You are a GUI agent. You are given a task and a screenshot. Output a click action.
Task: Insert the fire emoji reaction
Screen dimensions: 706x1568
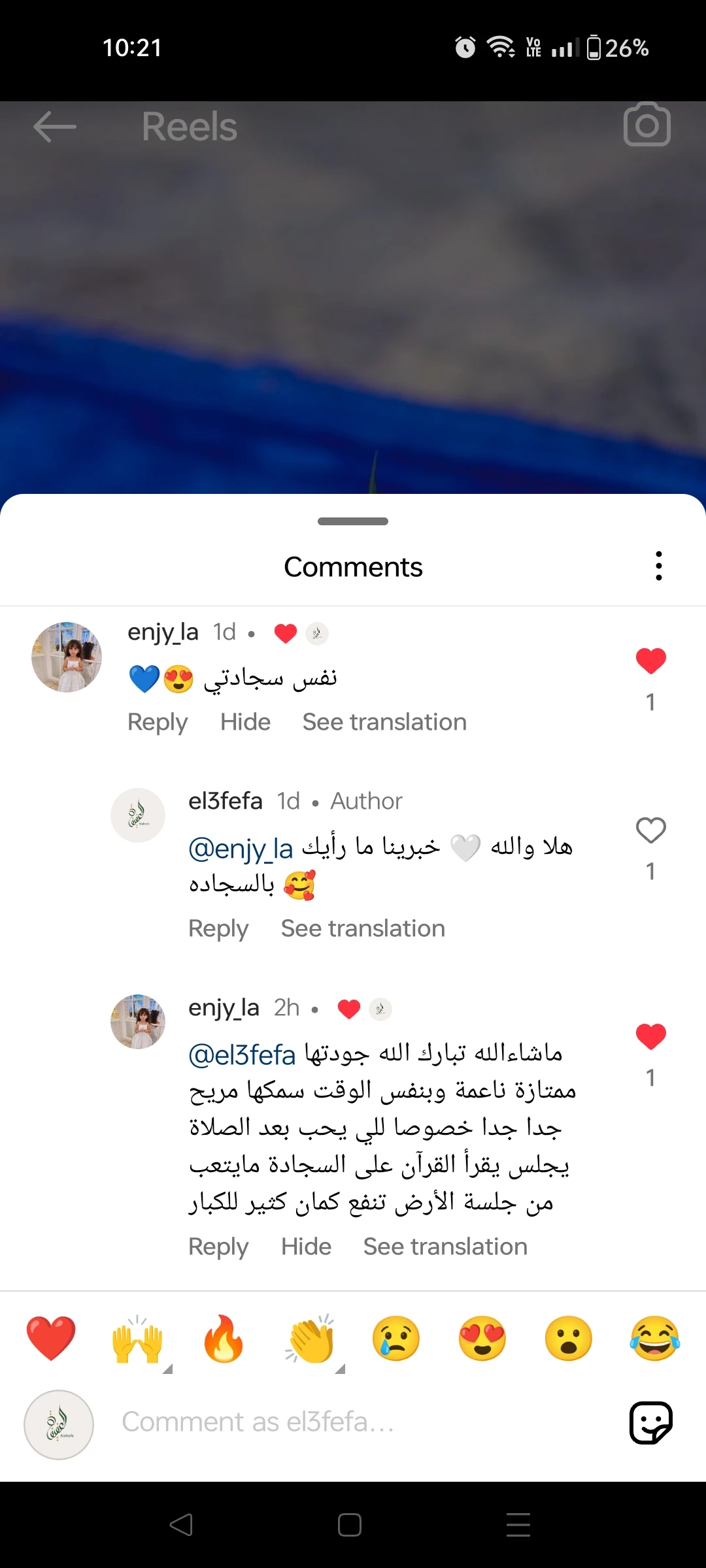pos(224,1339)
